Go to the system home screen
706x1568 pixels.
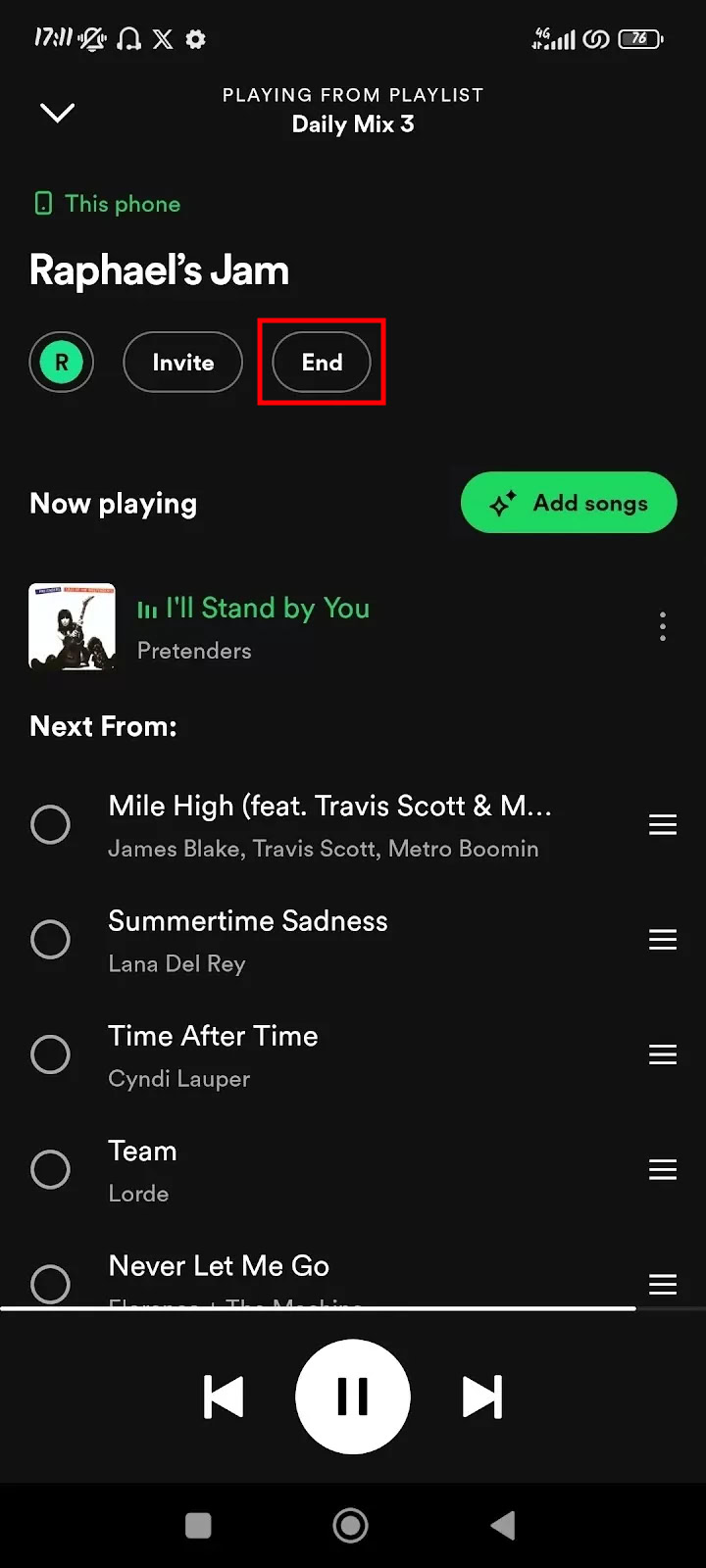tap(351, 1525)
